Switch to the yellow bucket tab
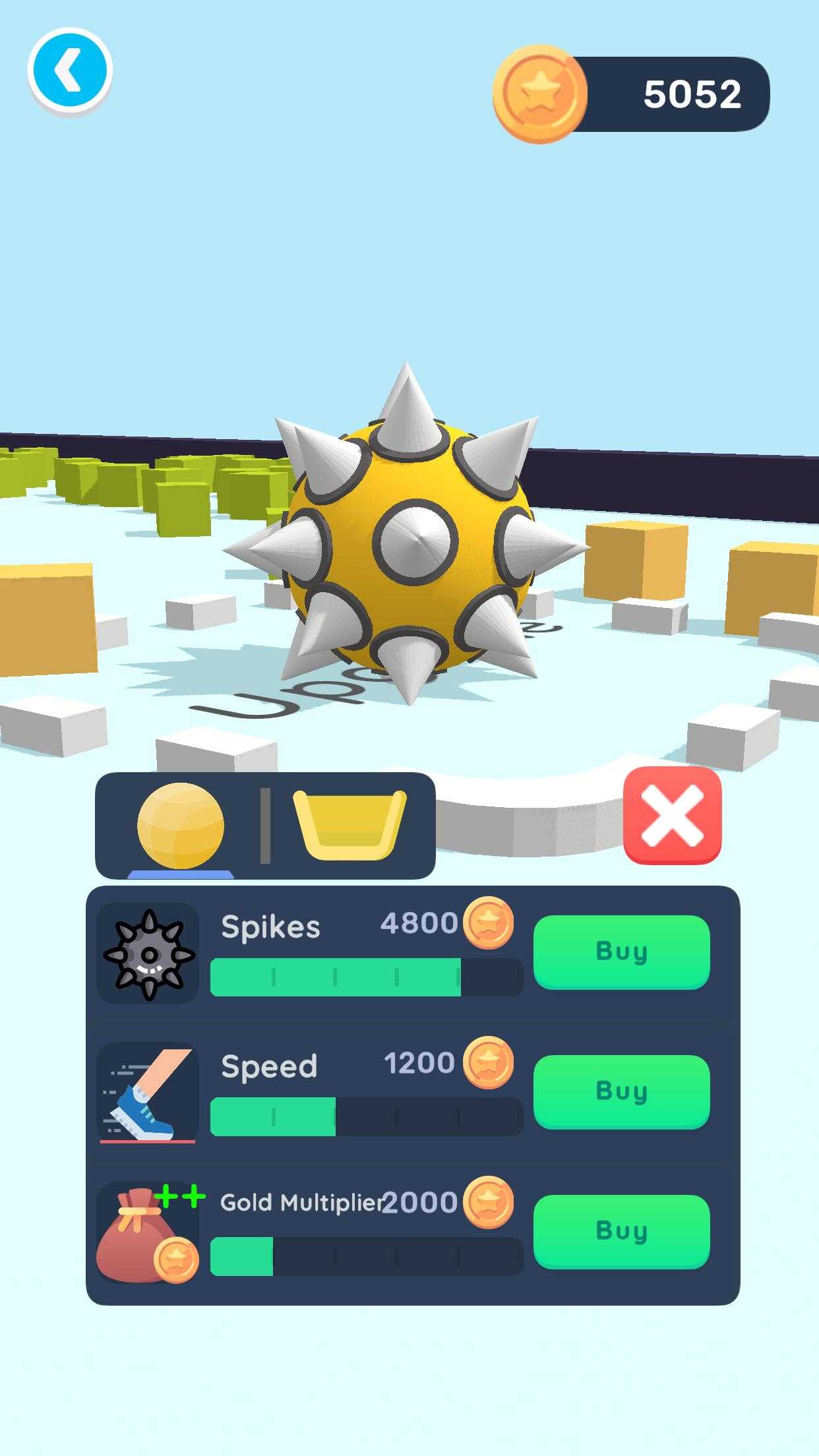Viewport: 819px width, 1456px height. tap(349, 826)
